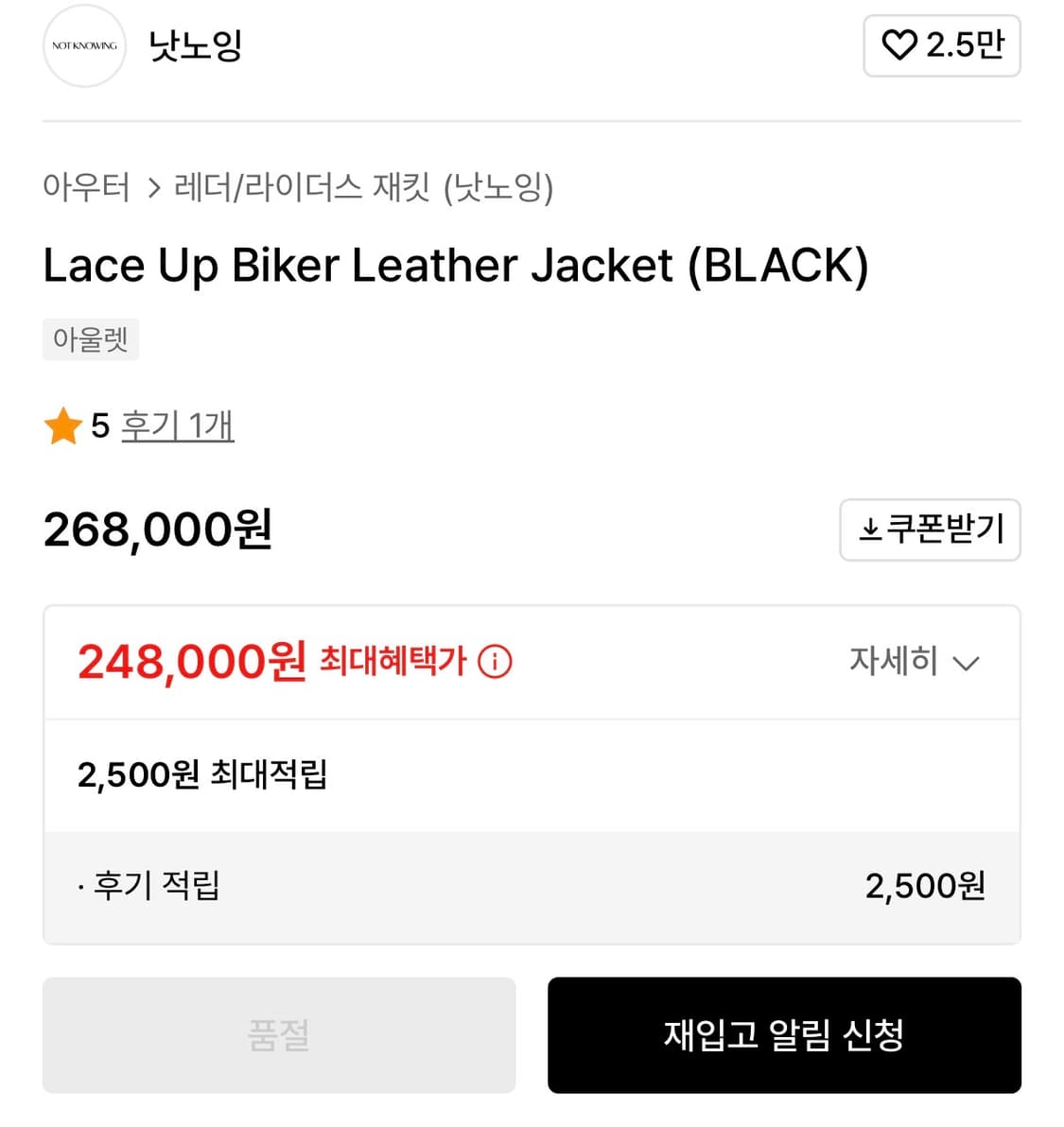Click the download icon on the coupon button
The width and height of the screenshot is (1064, 1127).
[869, 530]
